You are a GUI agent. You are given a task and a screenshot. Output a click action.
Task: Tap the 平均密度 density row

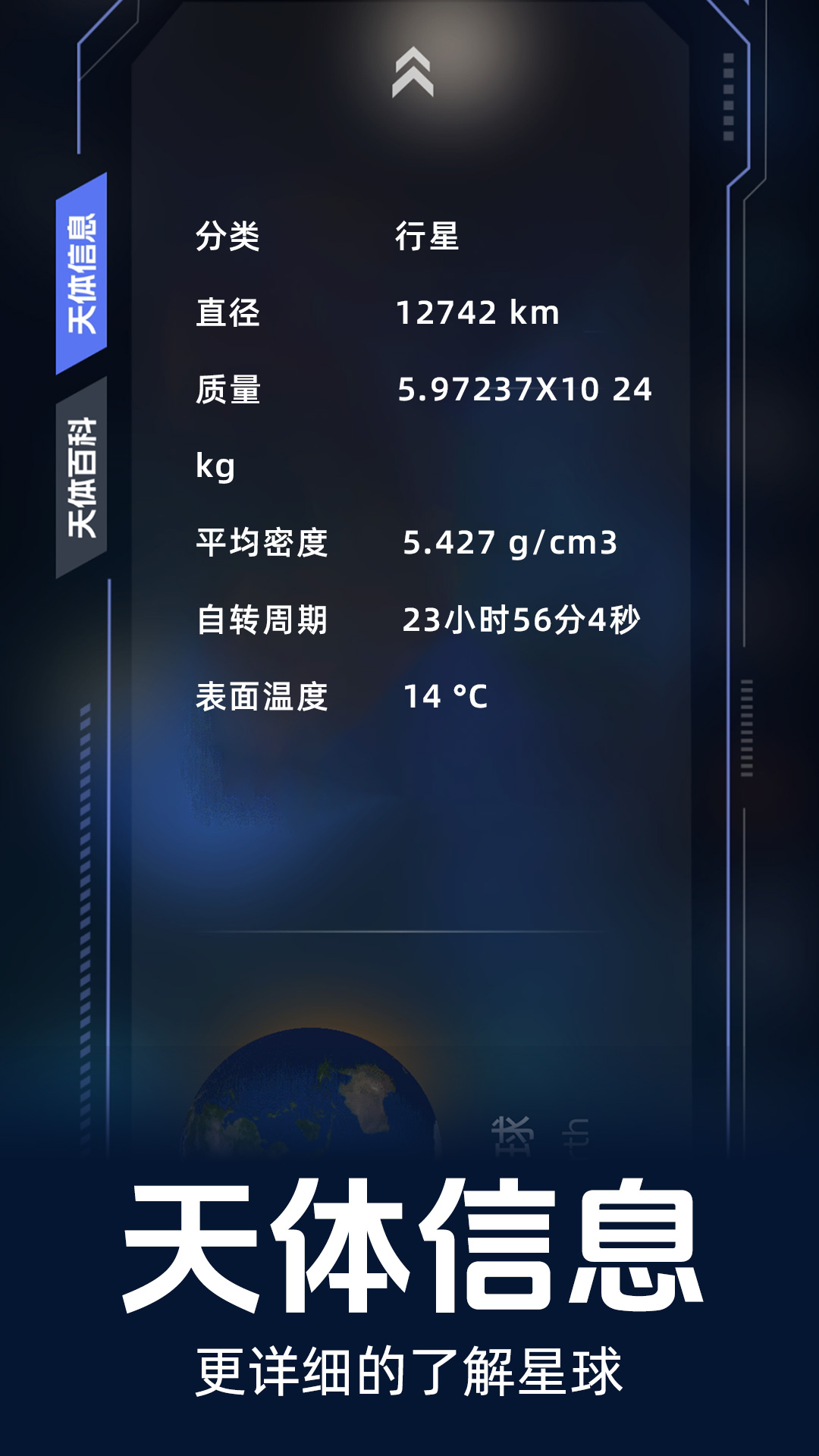pos(264,542)
